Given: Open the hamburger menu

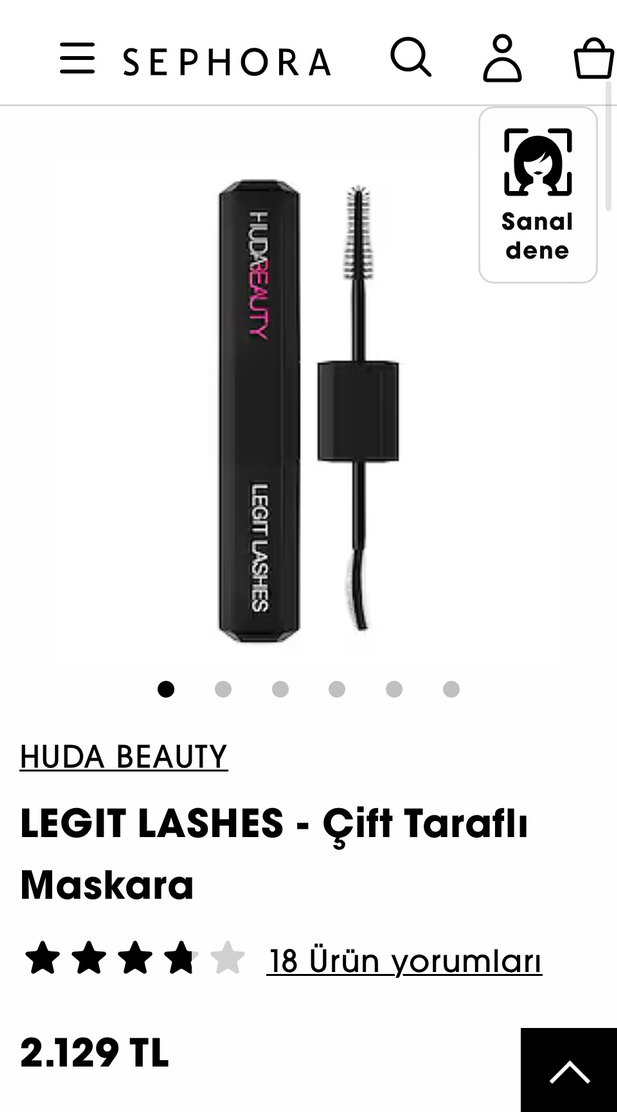Looking at the screenshot, I should [78, 59].
